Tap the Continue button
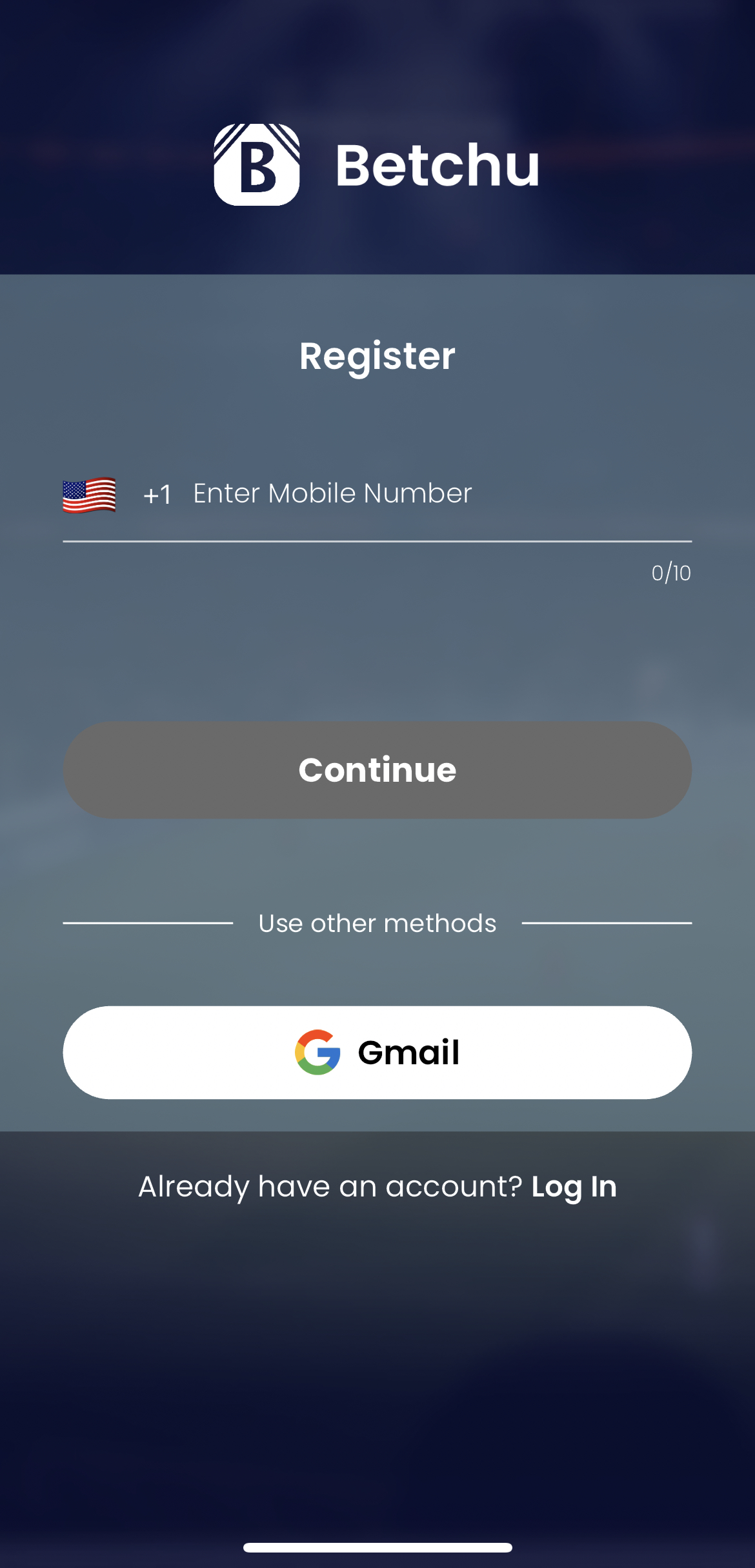This screenshot has width=755, height=1568. pos(377,770)
